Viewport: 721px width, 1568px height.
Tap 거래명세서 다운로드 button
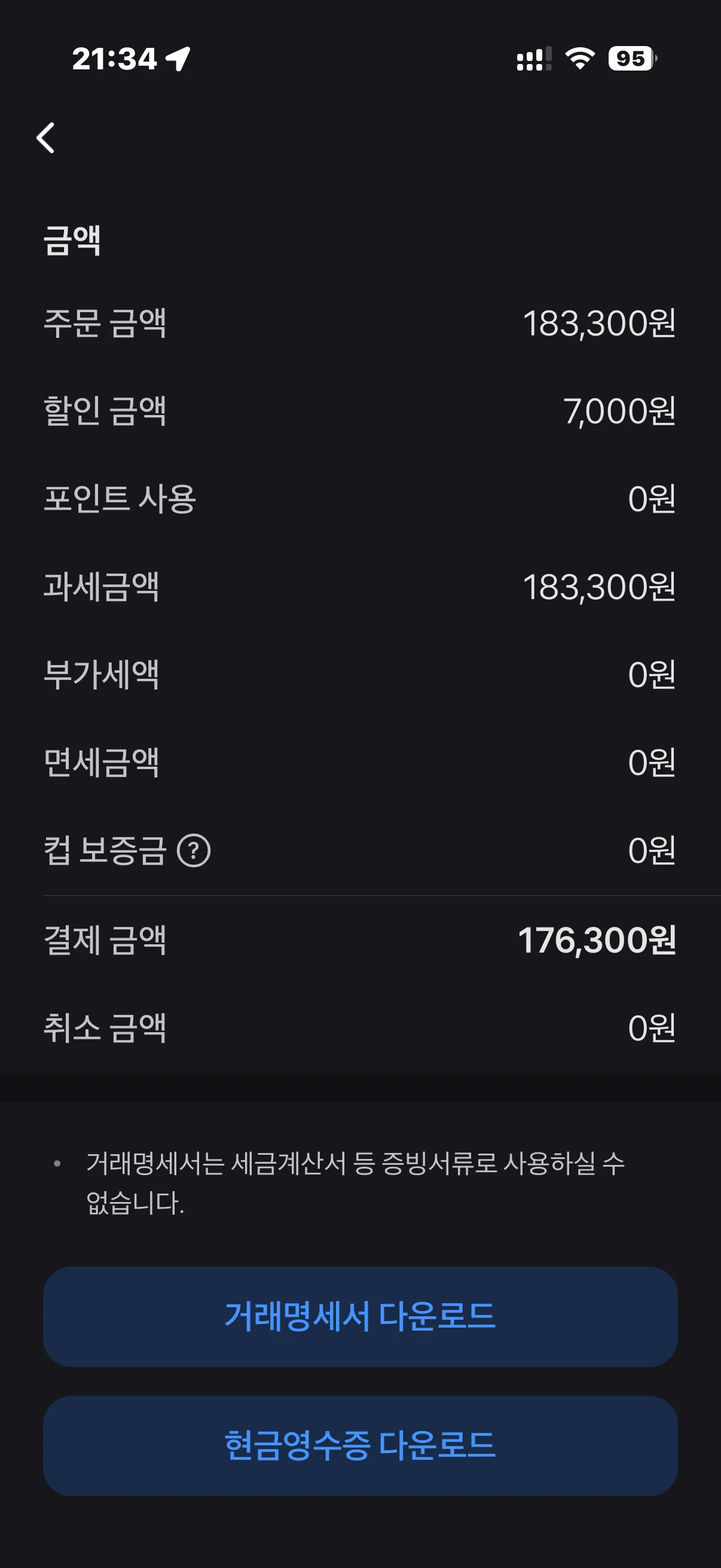pyautogui.click(x=360, y=1317)
